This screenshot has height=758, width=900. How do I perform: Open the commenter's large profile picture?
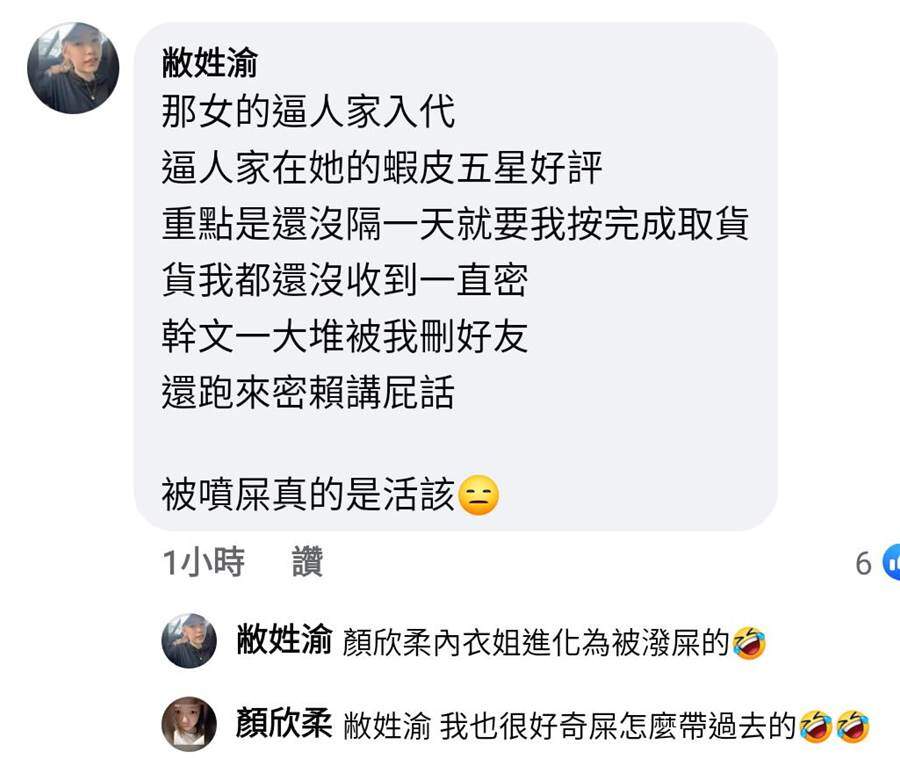[x=73, y=67]
